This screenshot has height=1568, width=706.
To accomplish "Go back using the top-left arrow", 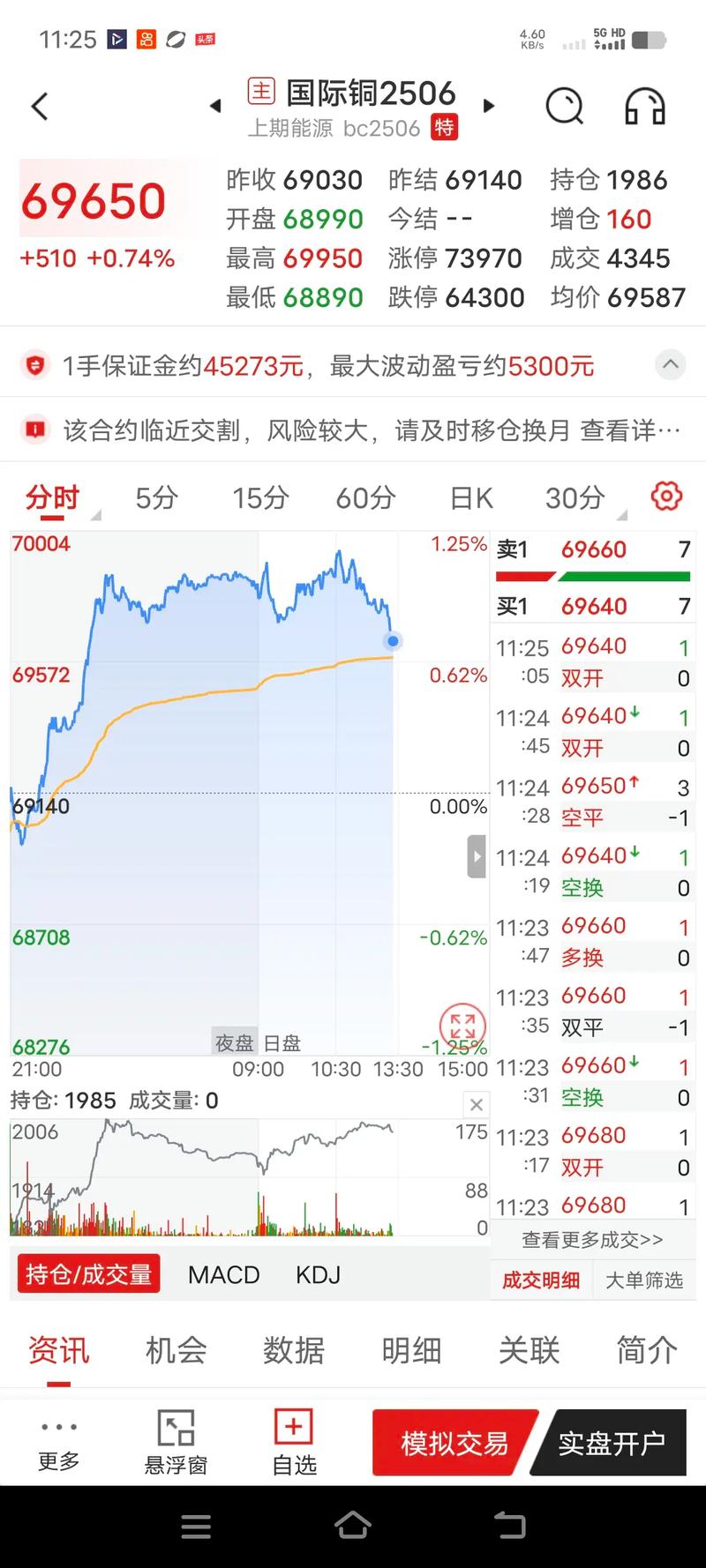I will [x=38, y=105].
